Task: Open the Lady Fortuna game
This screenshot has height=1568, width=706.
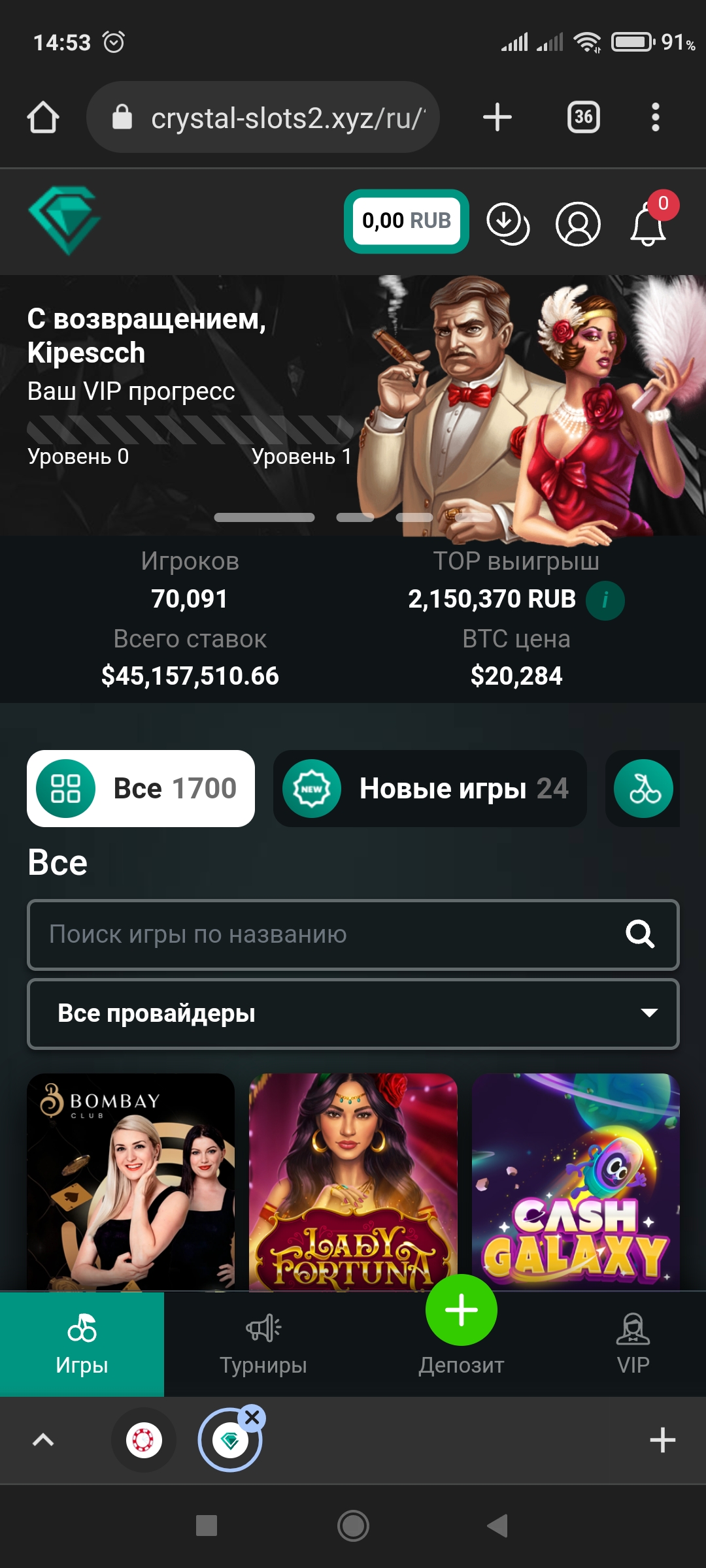Action: pyautogui.click(x=353, y=1181)
